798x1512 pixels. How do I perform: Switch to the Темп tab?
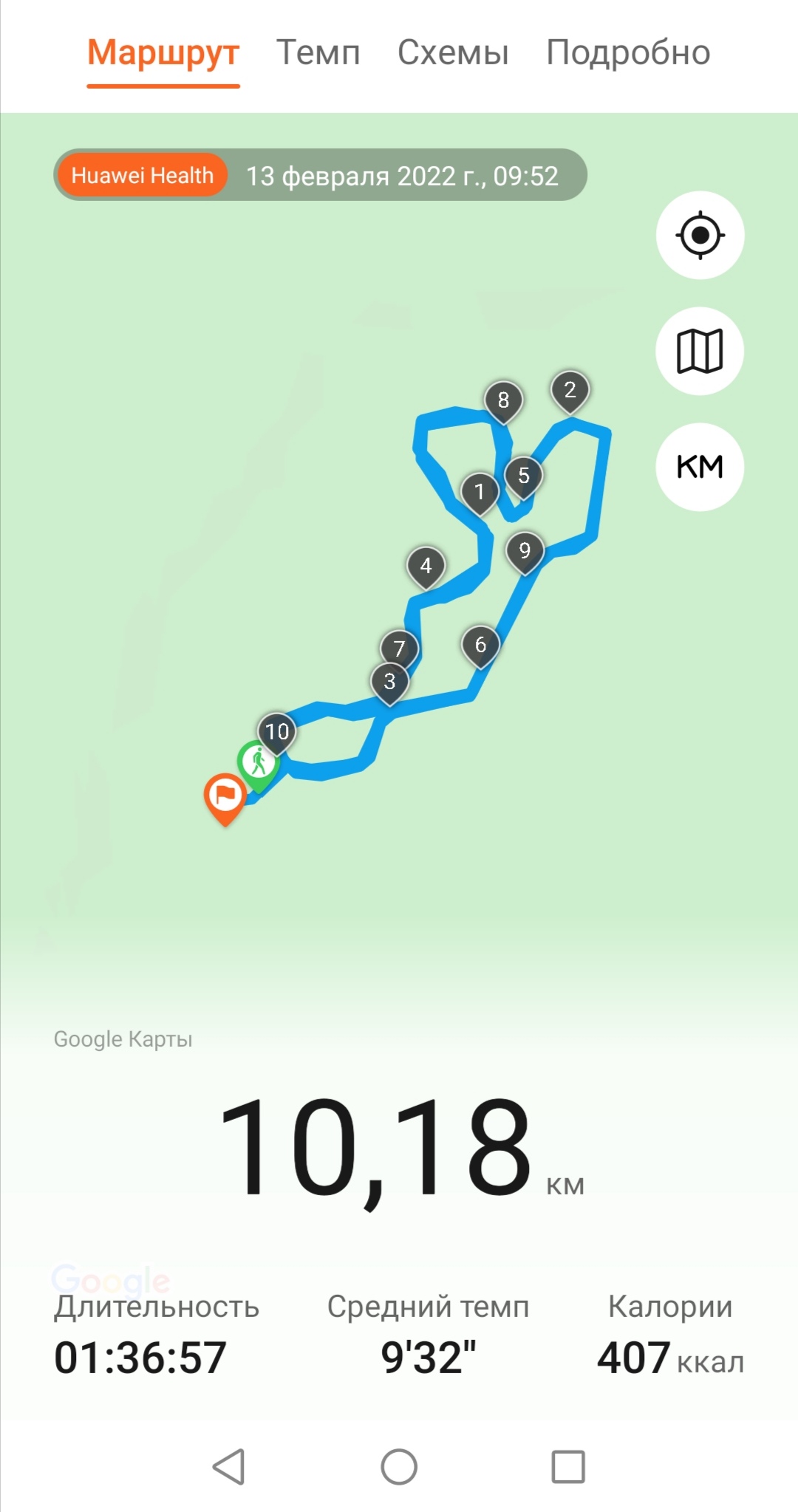(x=318, y=52)
